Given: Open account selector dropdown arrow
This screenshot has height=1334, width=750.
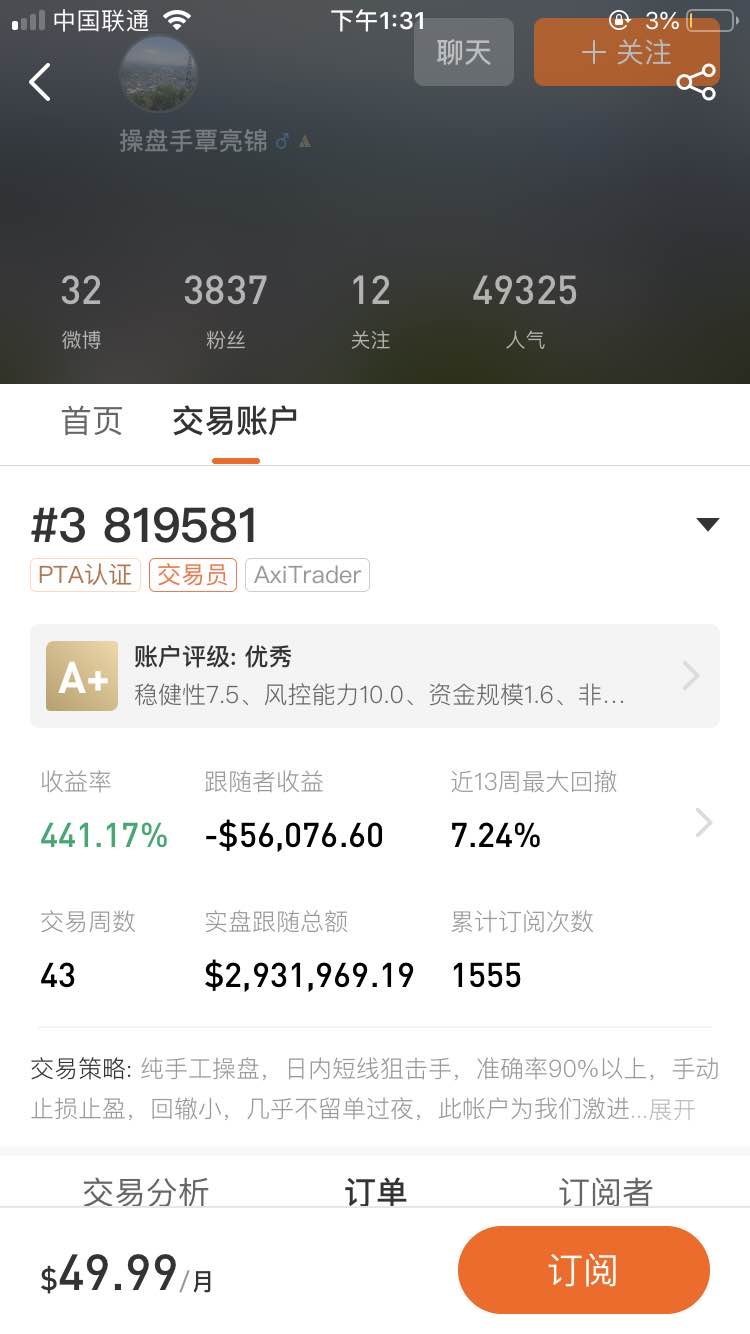Looking at the screenshot, I should coord(707,524).
